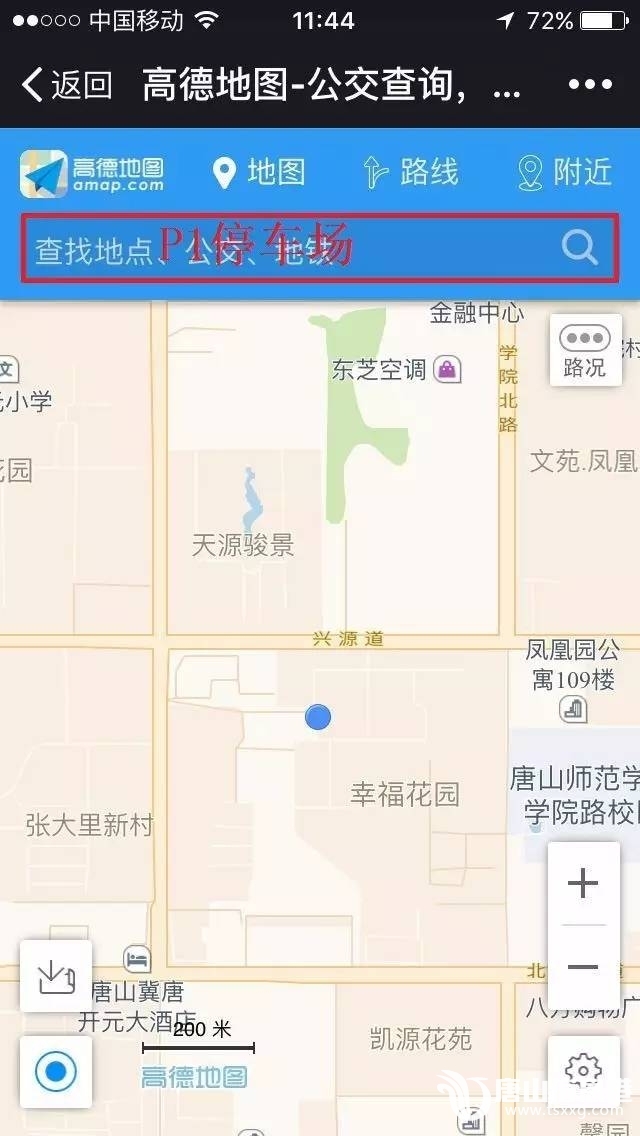This screenshot has height=1136, width=640.
Task: Open the download icon button
Action: (x=56, y=976)
